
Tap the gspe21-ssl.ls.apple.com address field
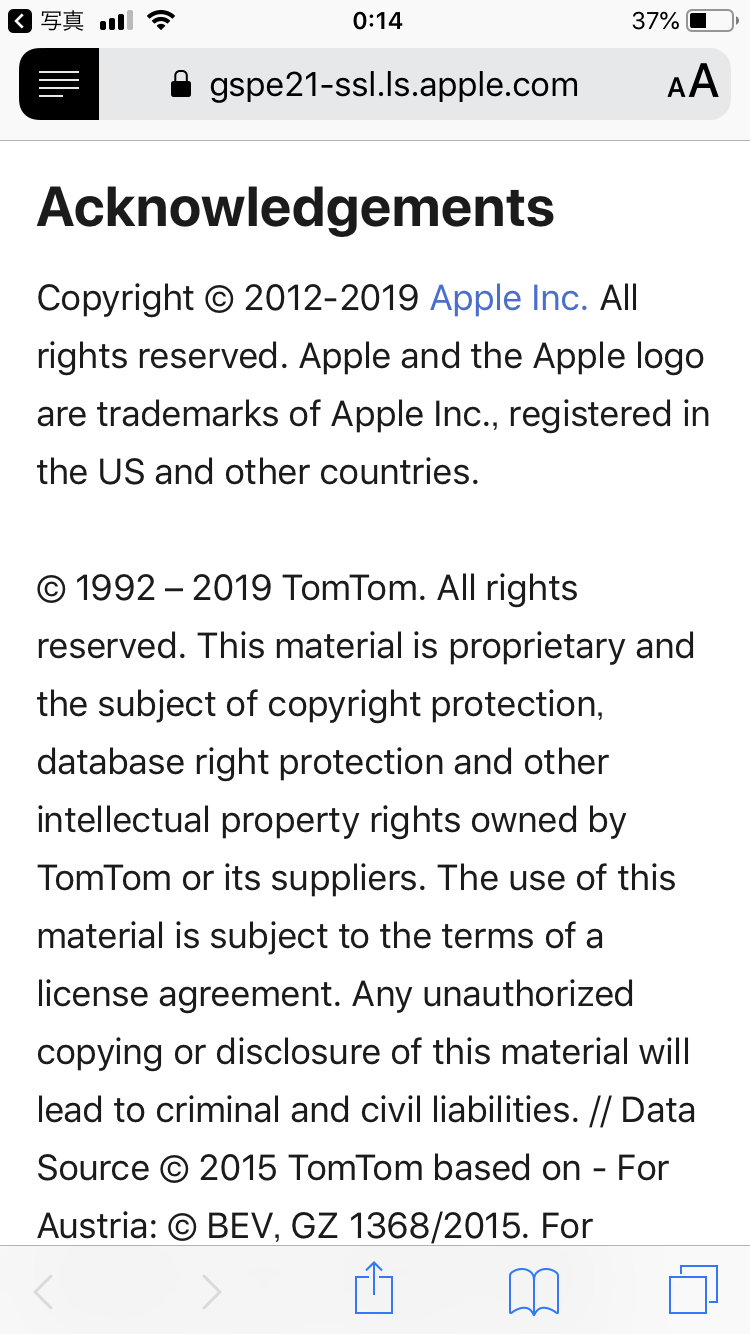tap(375, 85)
